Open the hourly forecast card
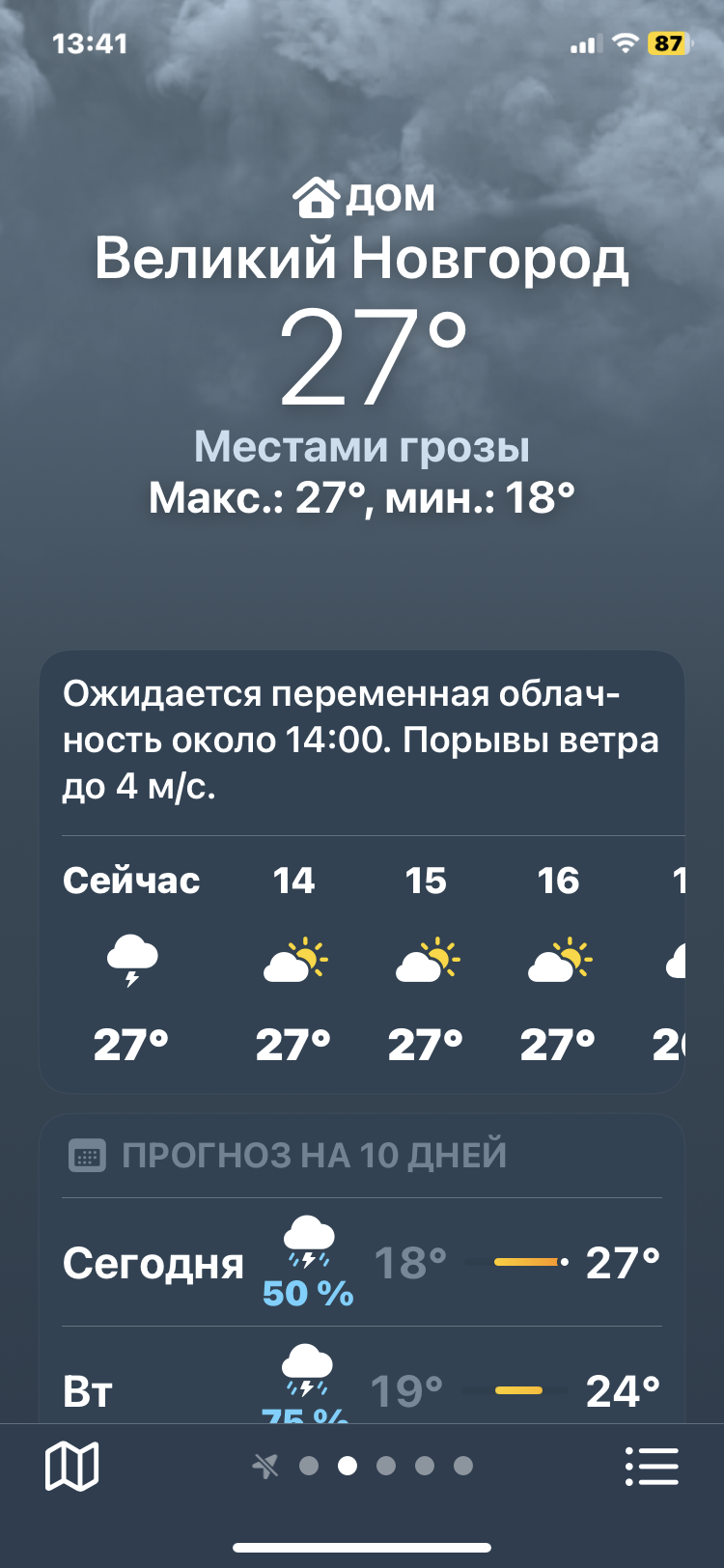724x1568 pixels. point(362,872)
